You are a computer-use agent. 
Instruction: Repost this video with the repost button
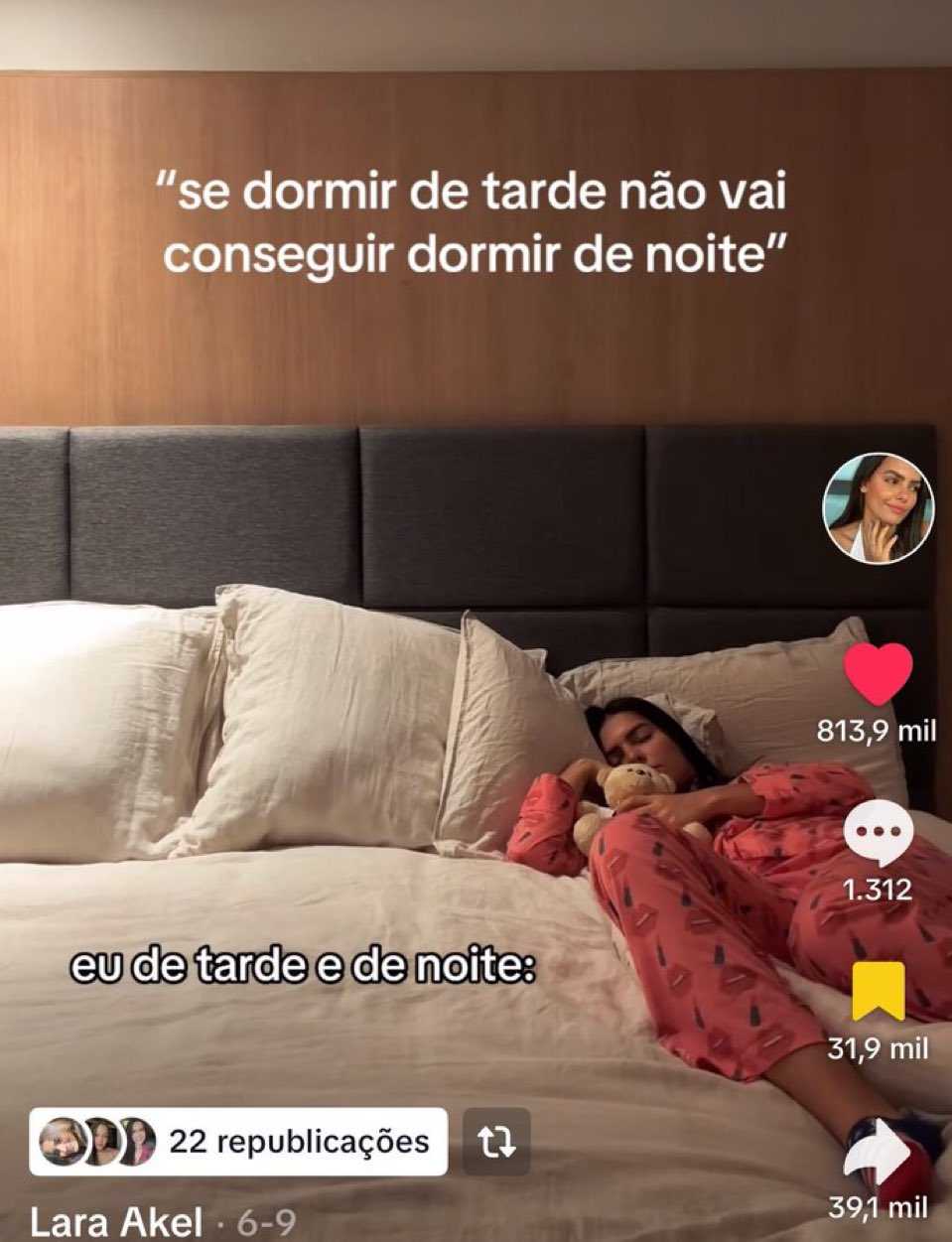click(x=496, y=1142)
